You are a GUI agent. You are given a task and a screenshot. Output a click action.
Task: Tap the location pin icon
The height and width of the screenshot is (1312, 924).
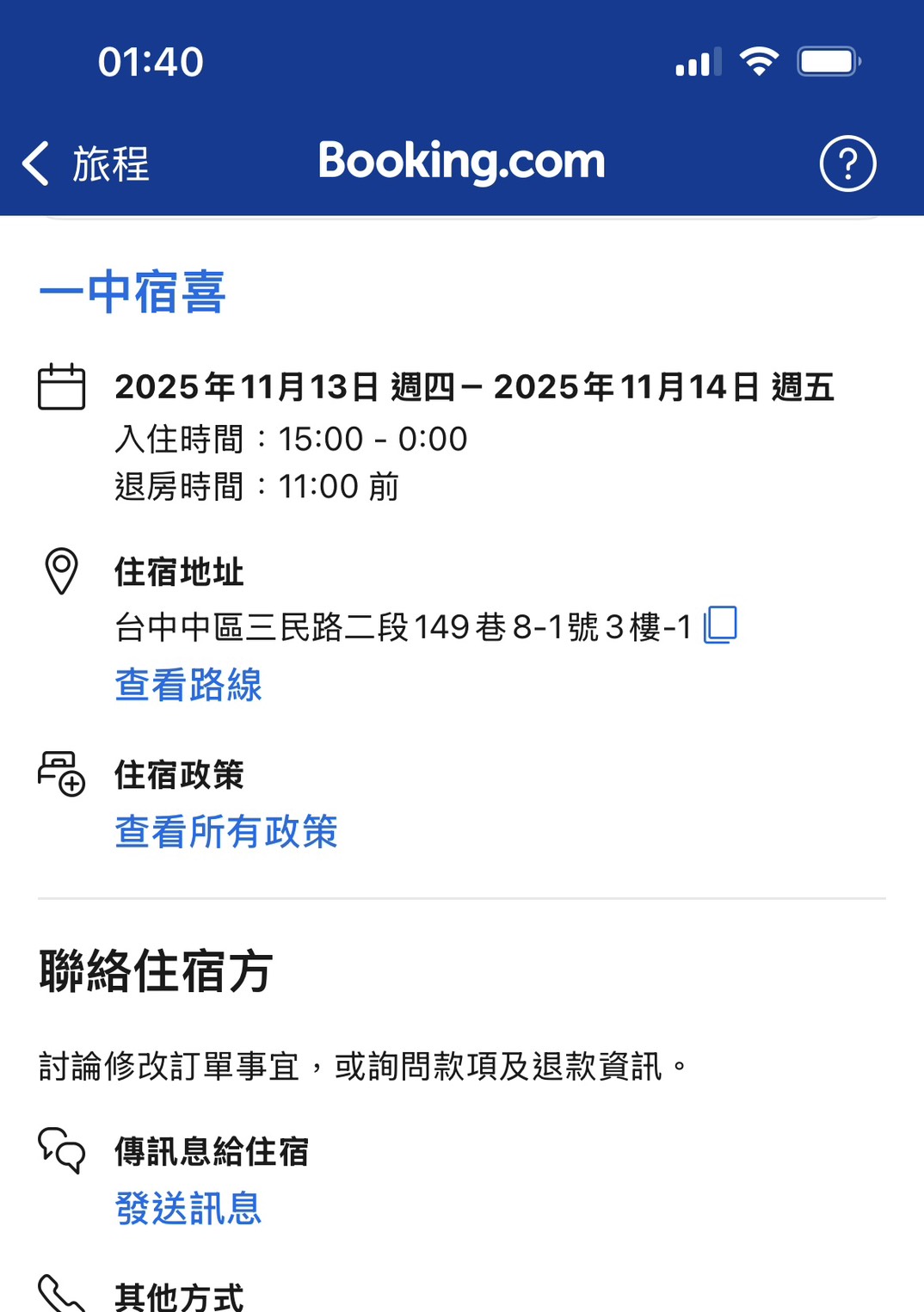coord(60,572)
